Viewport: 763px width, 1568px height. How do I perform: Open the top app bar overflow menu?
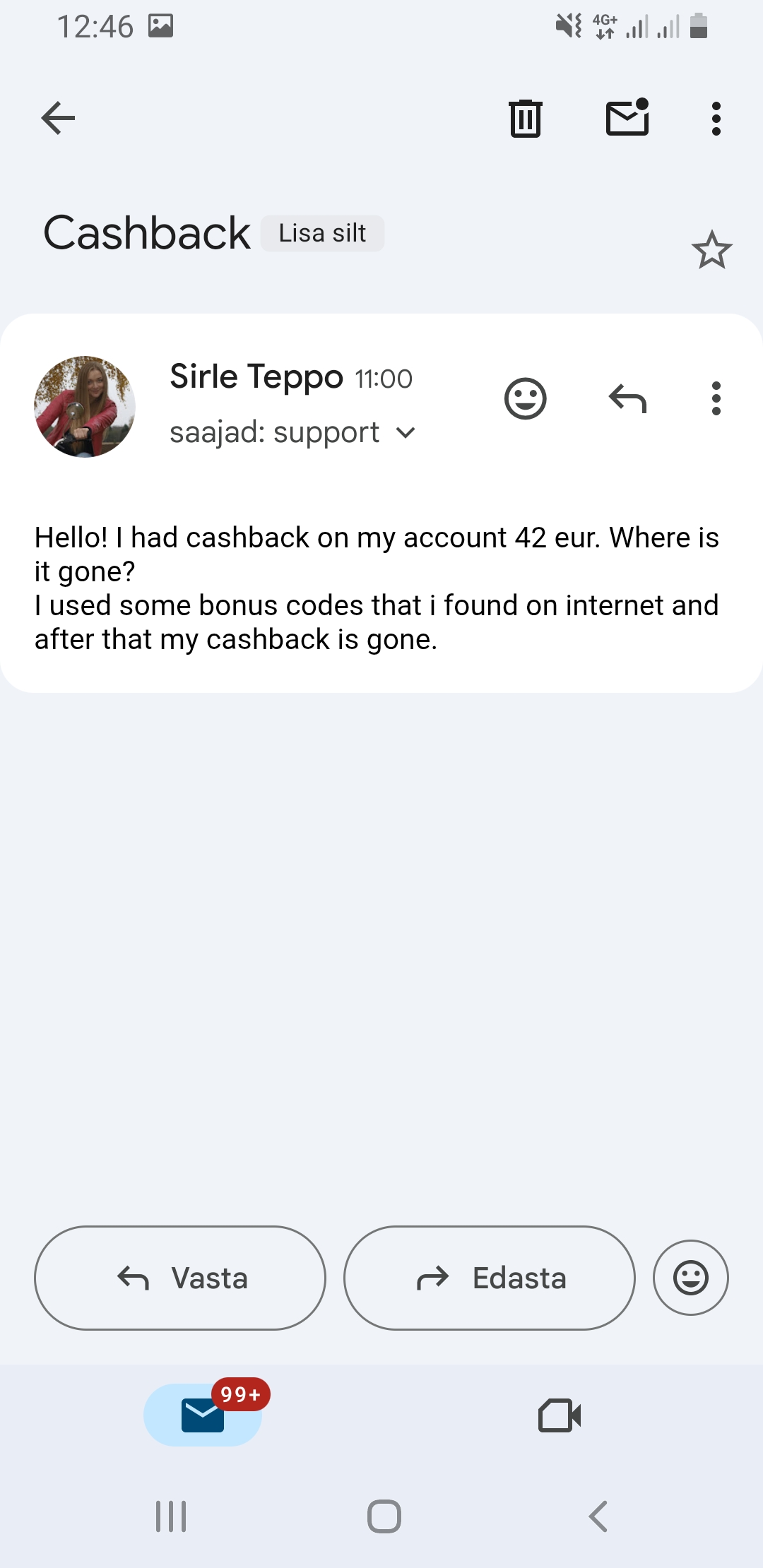tap(716, 118)
